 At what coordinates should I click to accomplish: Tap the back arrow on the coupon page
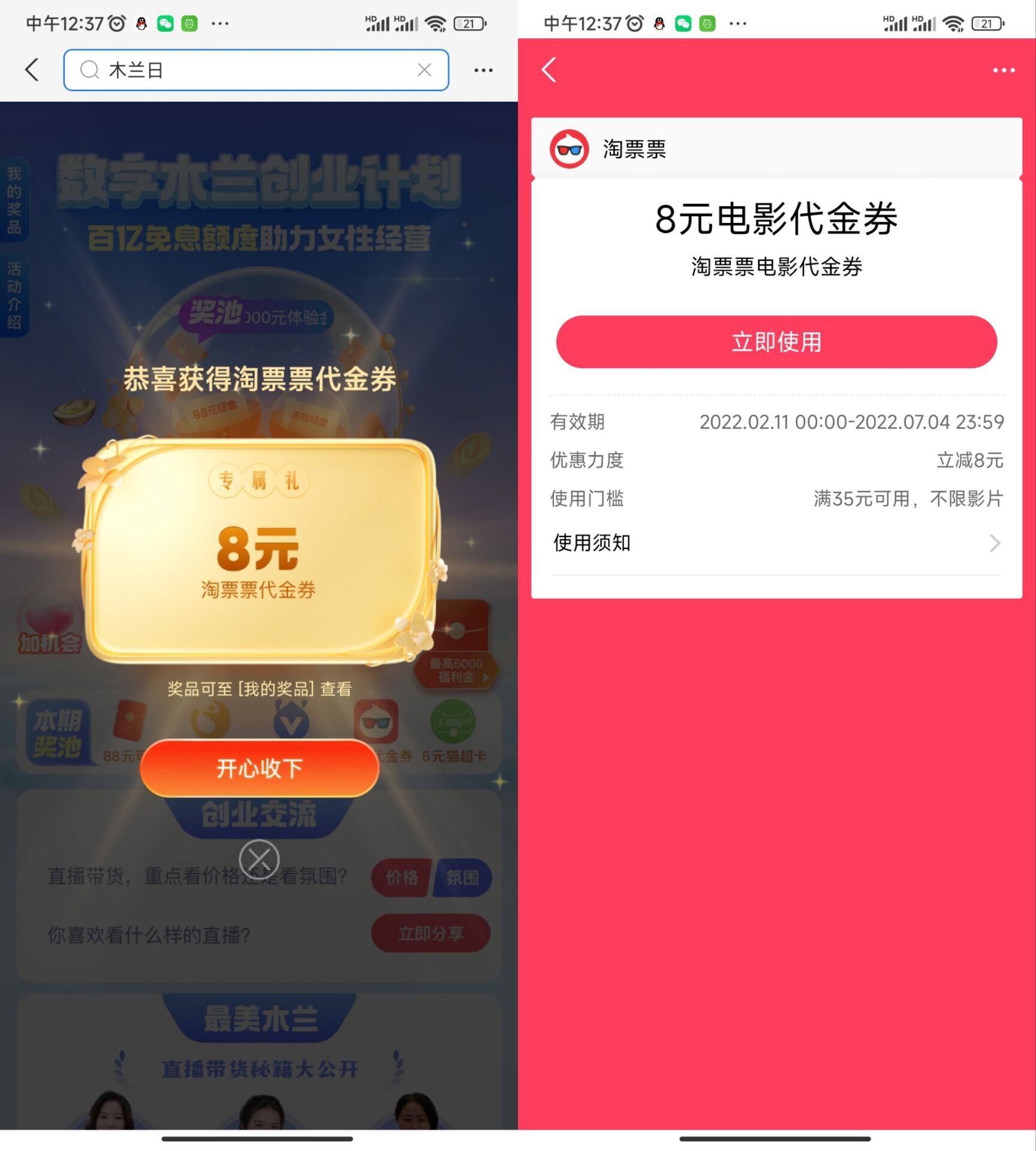549,70
